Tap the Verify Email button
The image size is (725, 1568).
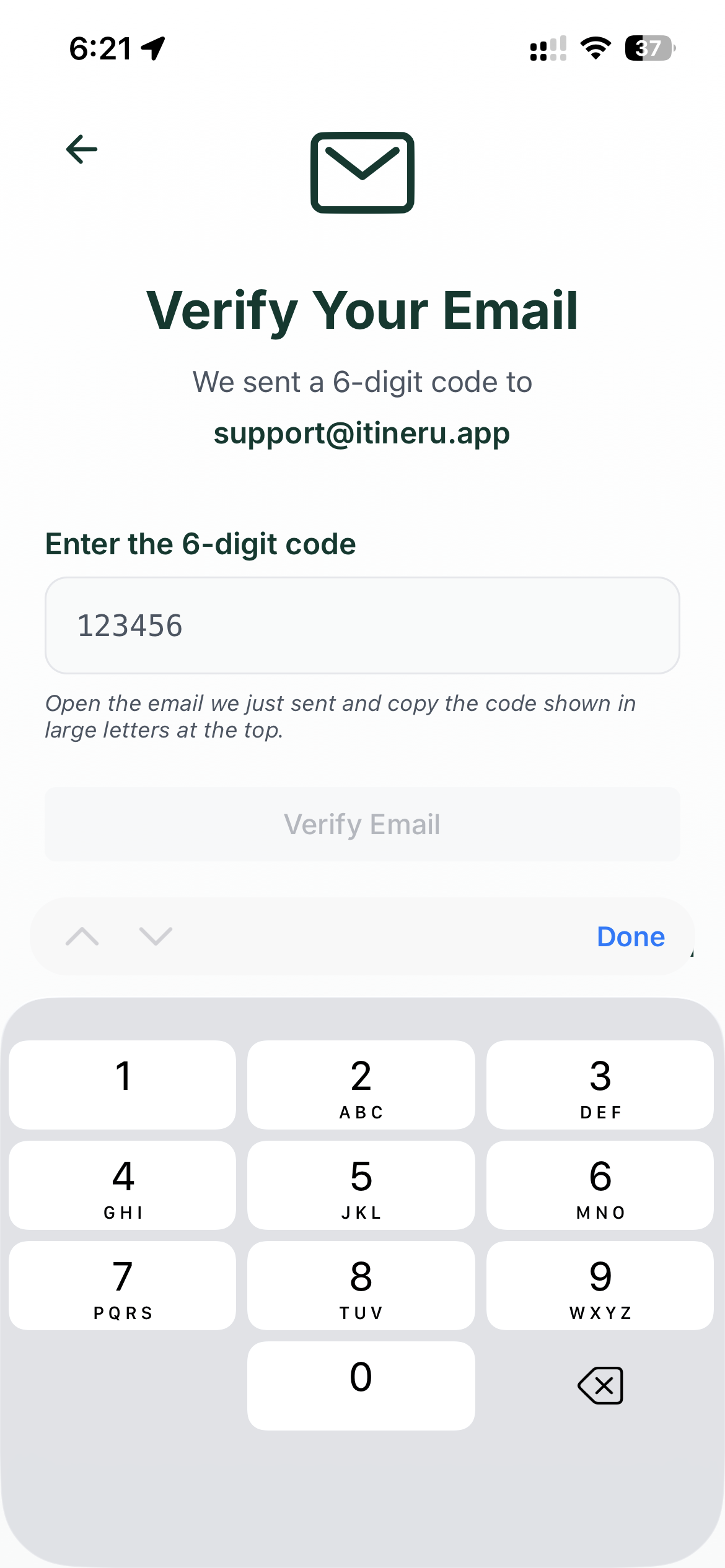point(362,824)
